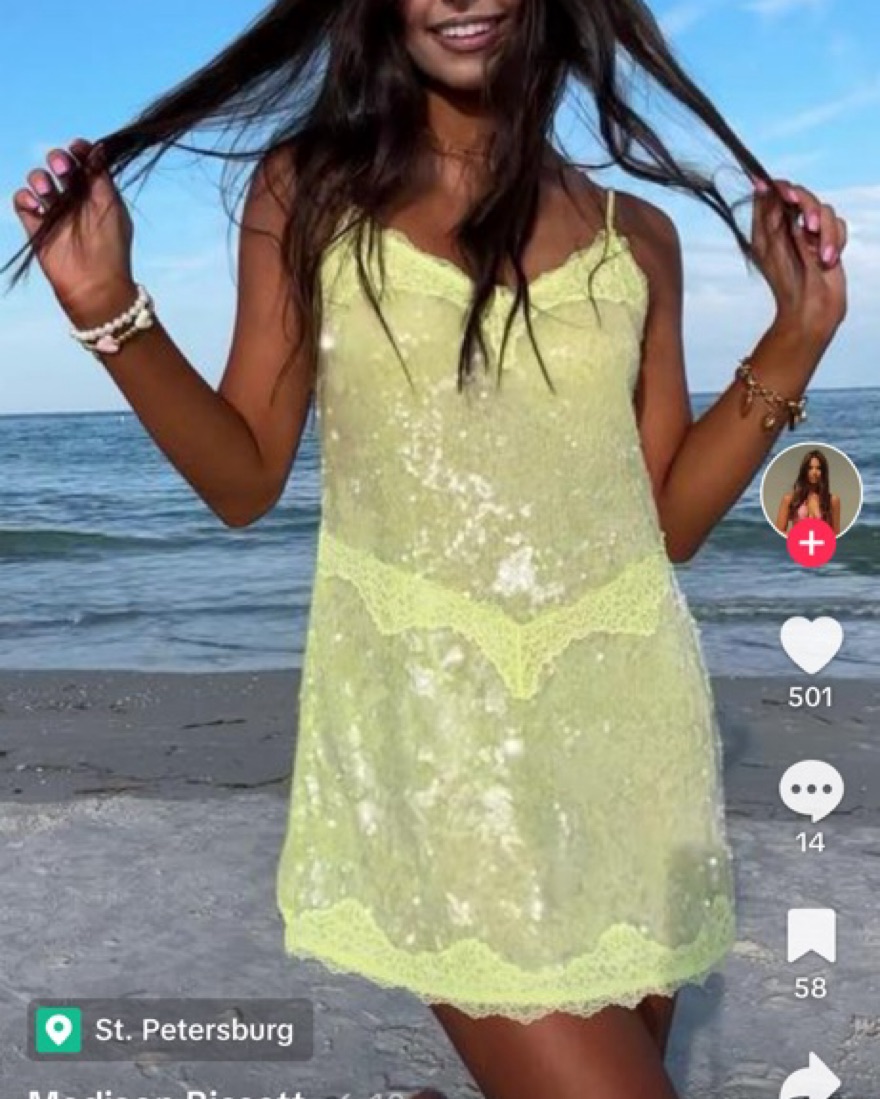Viewport: 880px width, 1099px height.
Task: Like this video with the heart
Action: [x=811, y=645]
